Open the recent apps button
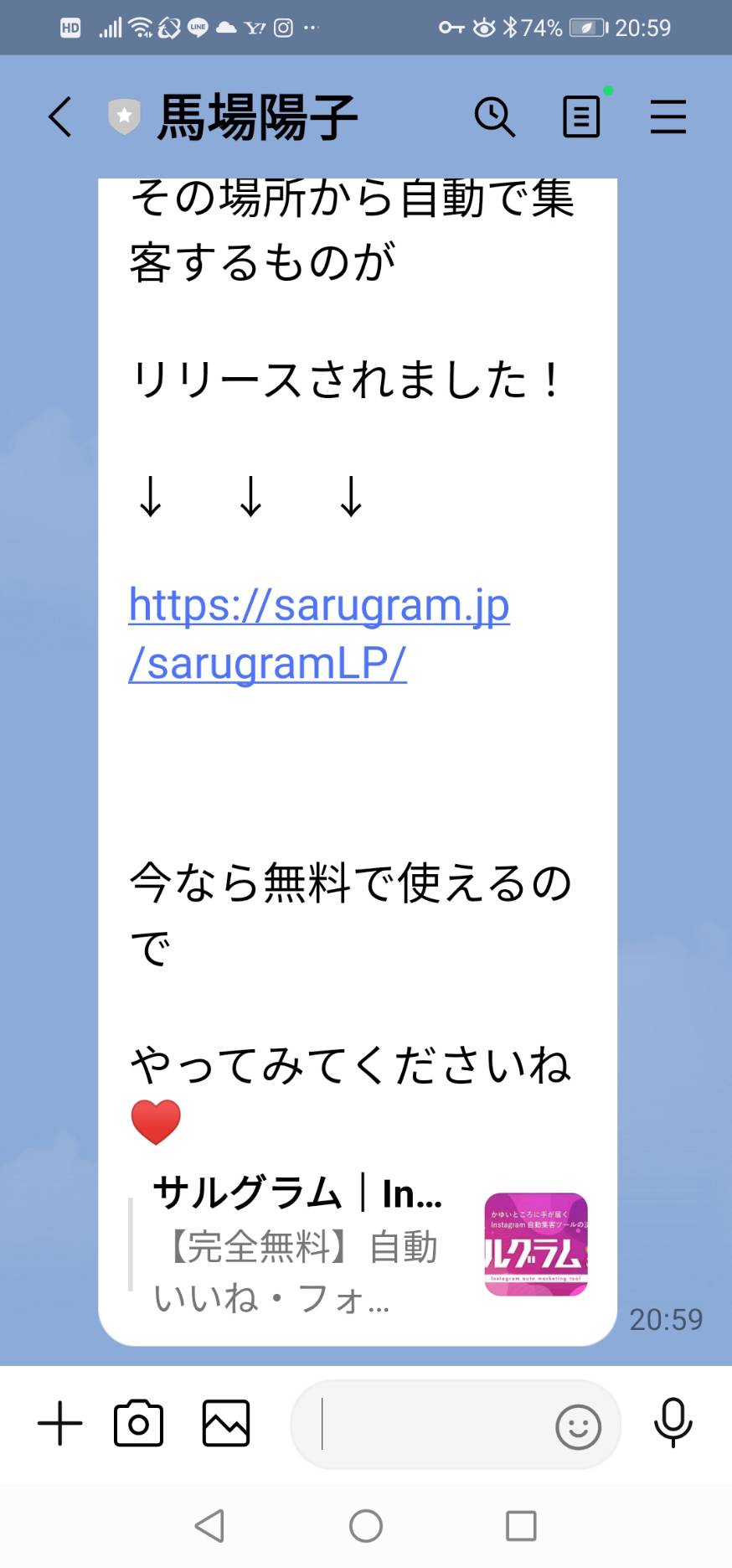The height and width of the screenshot is (1568, 732). [x=521, y=1526]
